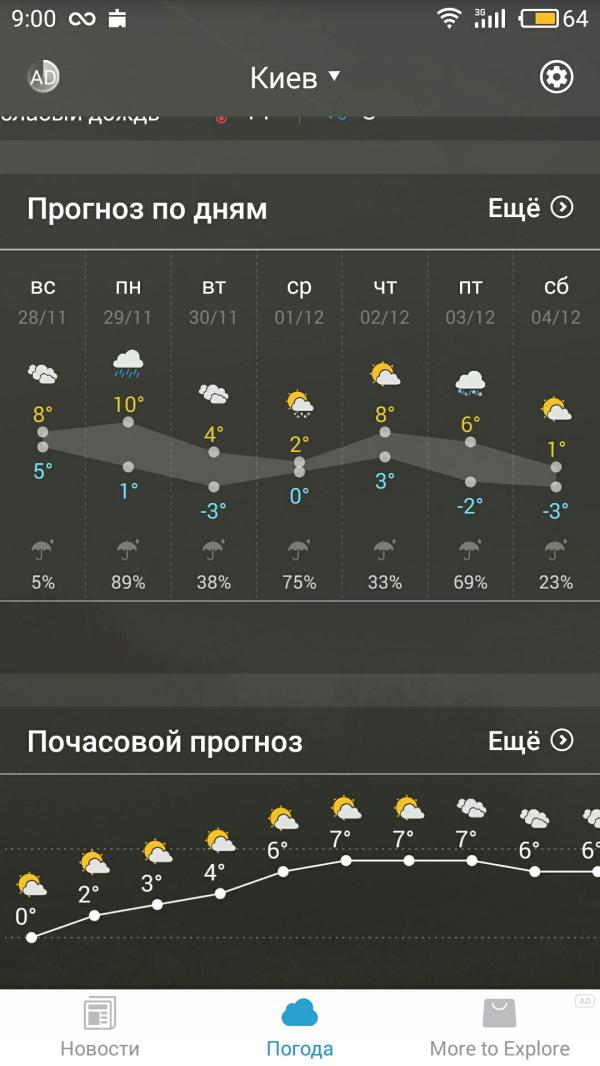Screen dimensions: 600x1066
Task: Tap Ещё next to Прогноз по дням
Action: tap(530, 208)
